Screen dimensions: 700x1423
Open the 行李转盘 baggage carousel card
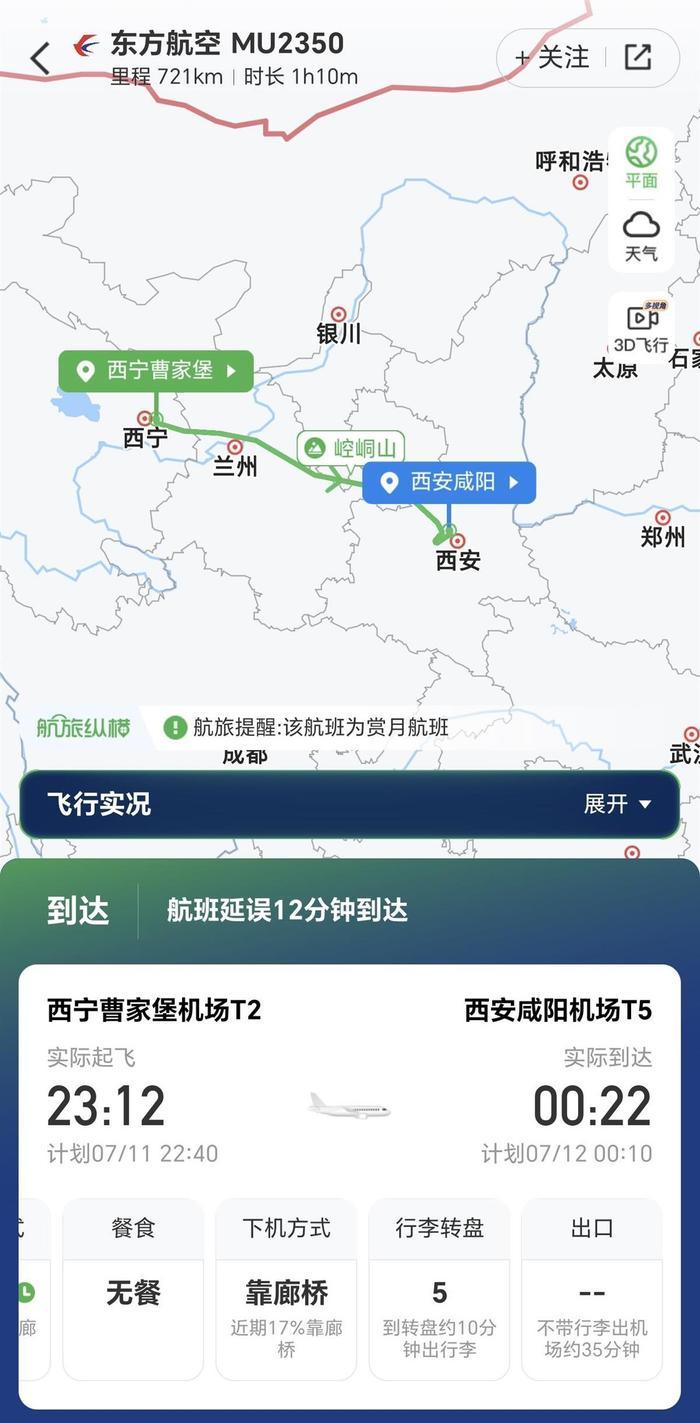[439, 1289]
